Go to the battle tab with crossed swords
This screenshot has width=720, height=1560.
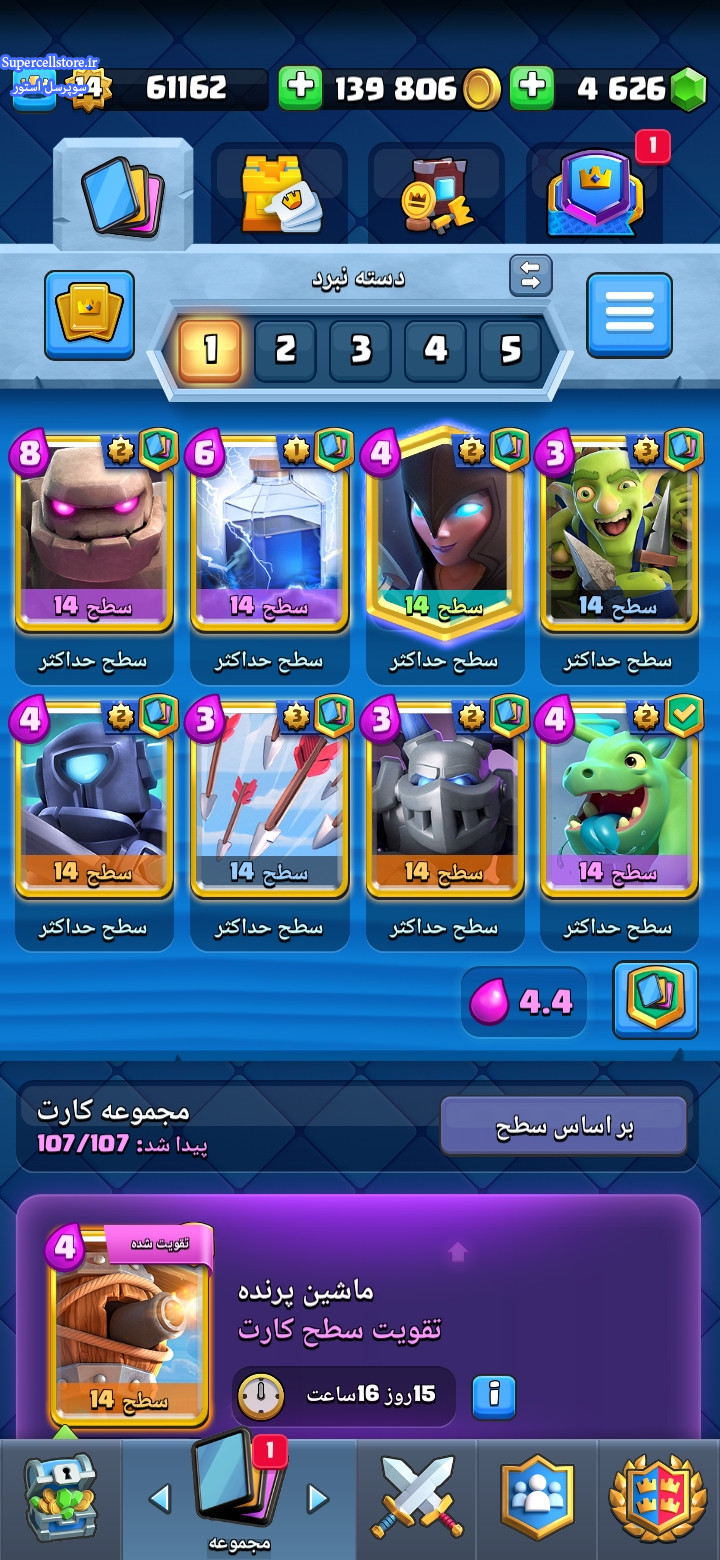[x=417, y=1497]
